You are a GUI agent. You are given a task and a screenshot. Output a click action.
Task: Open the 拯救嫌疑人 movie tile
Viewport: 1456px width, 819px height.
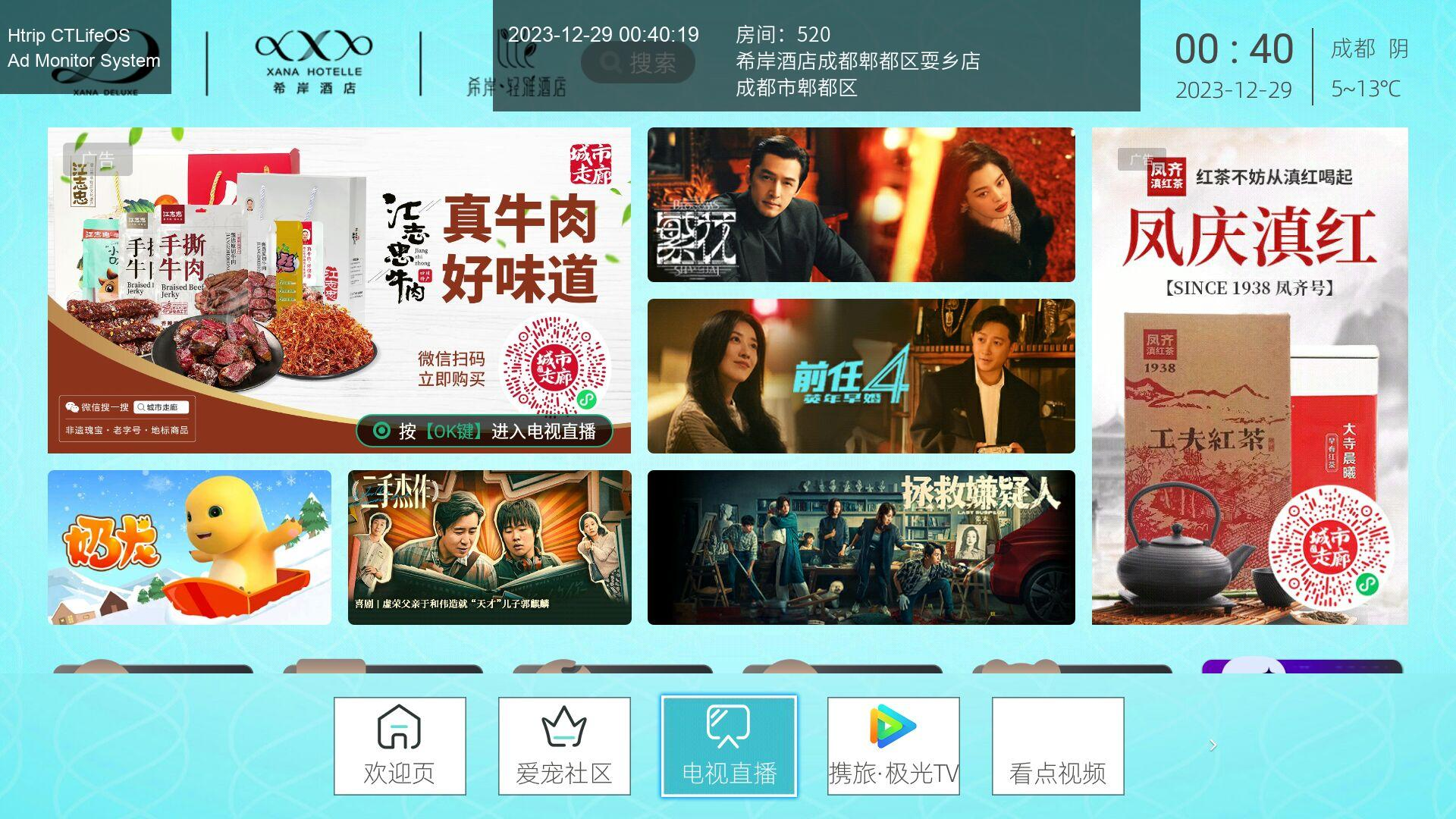tap(861, 548)
